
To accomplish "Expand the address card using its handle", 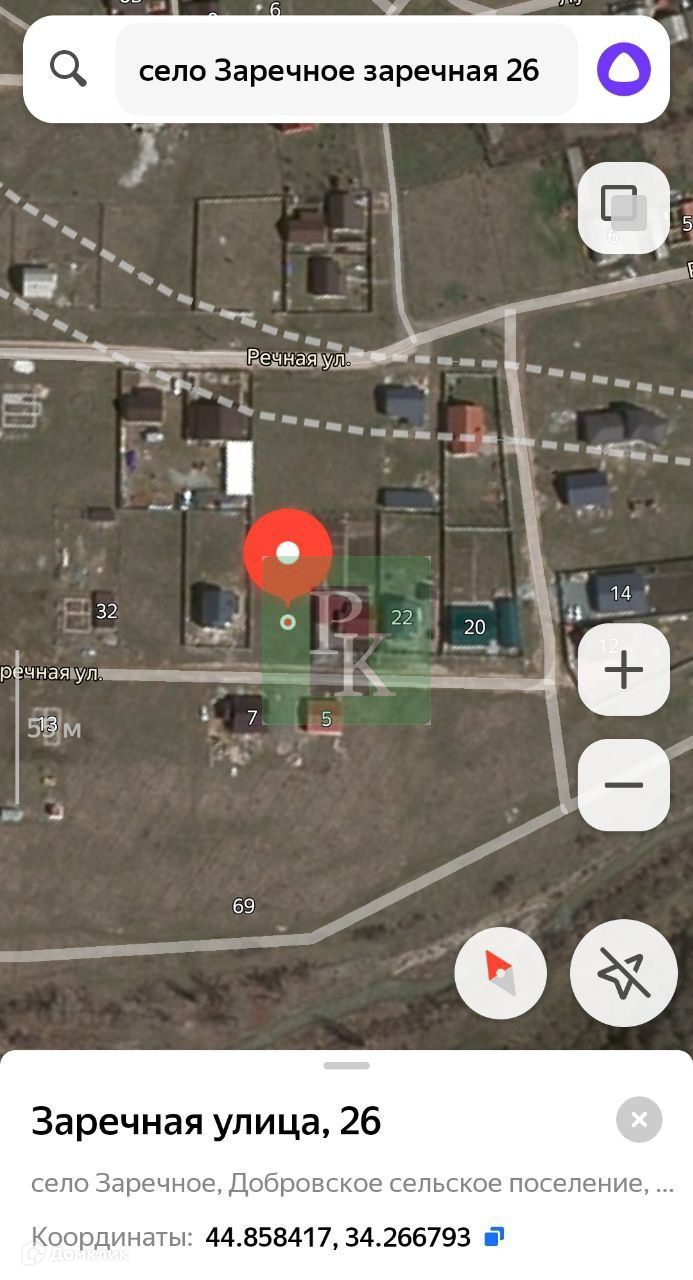I will (346, 1066).
